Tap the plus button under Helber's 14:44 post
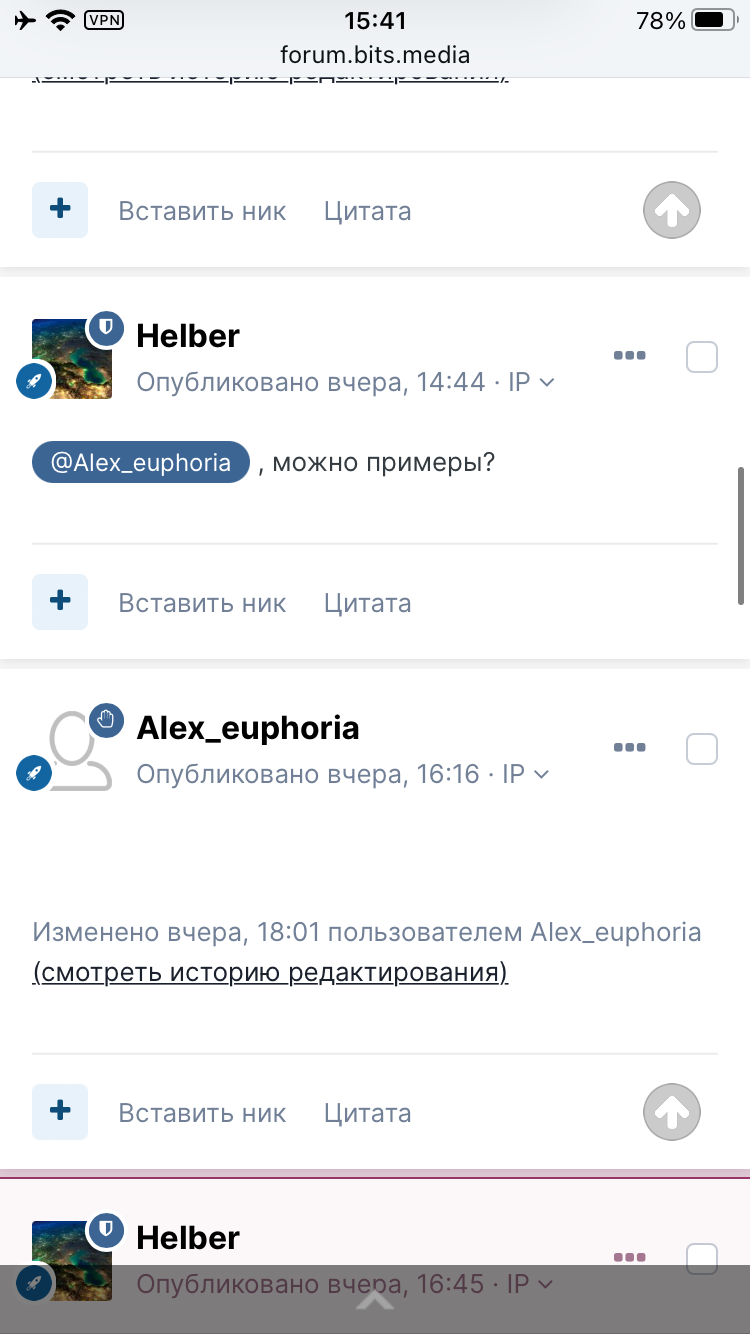Viewport: 750px width, 1334px height. click(60, 602)
